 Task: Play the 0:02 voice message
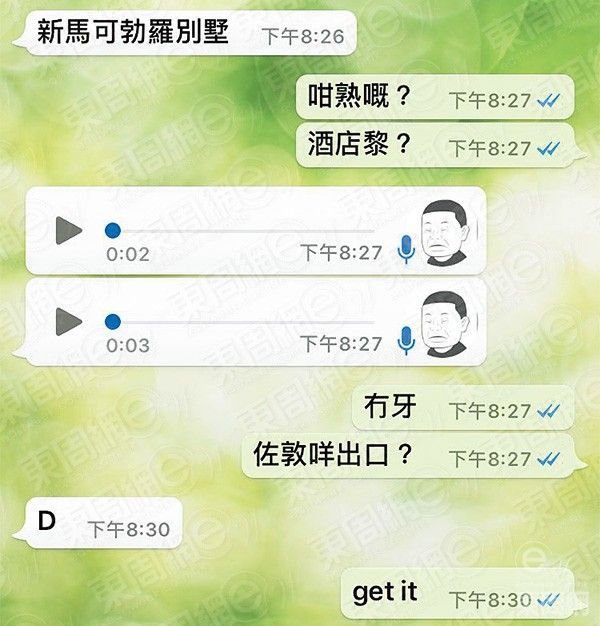(69, 231)
